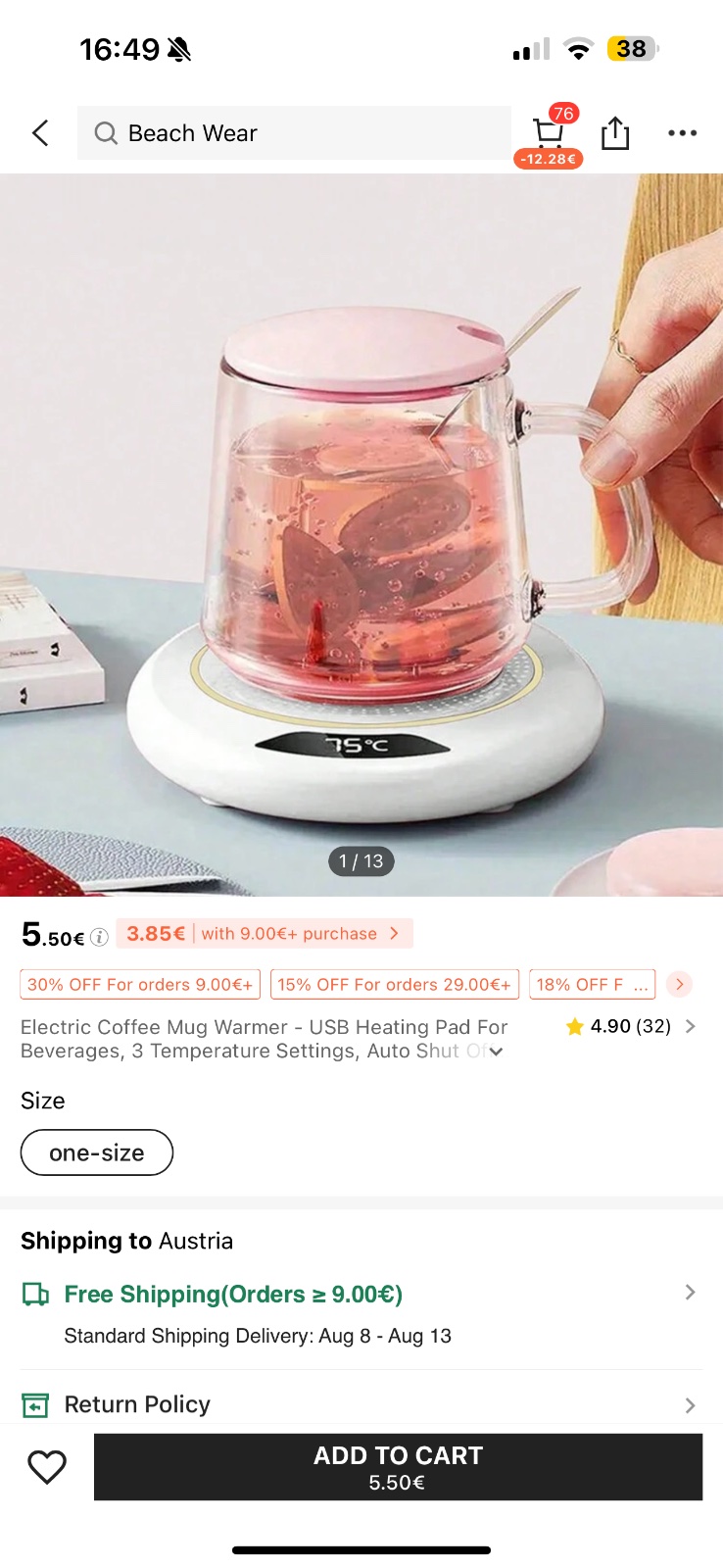Image resolution: width=723 pixels, height=1568 pixels.
Task: Open the three-dot overflow menu
Action: [x=682, y=133]
